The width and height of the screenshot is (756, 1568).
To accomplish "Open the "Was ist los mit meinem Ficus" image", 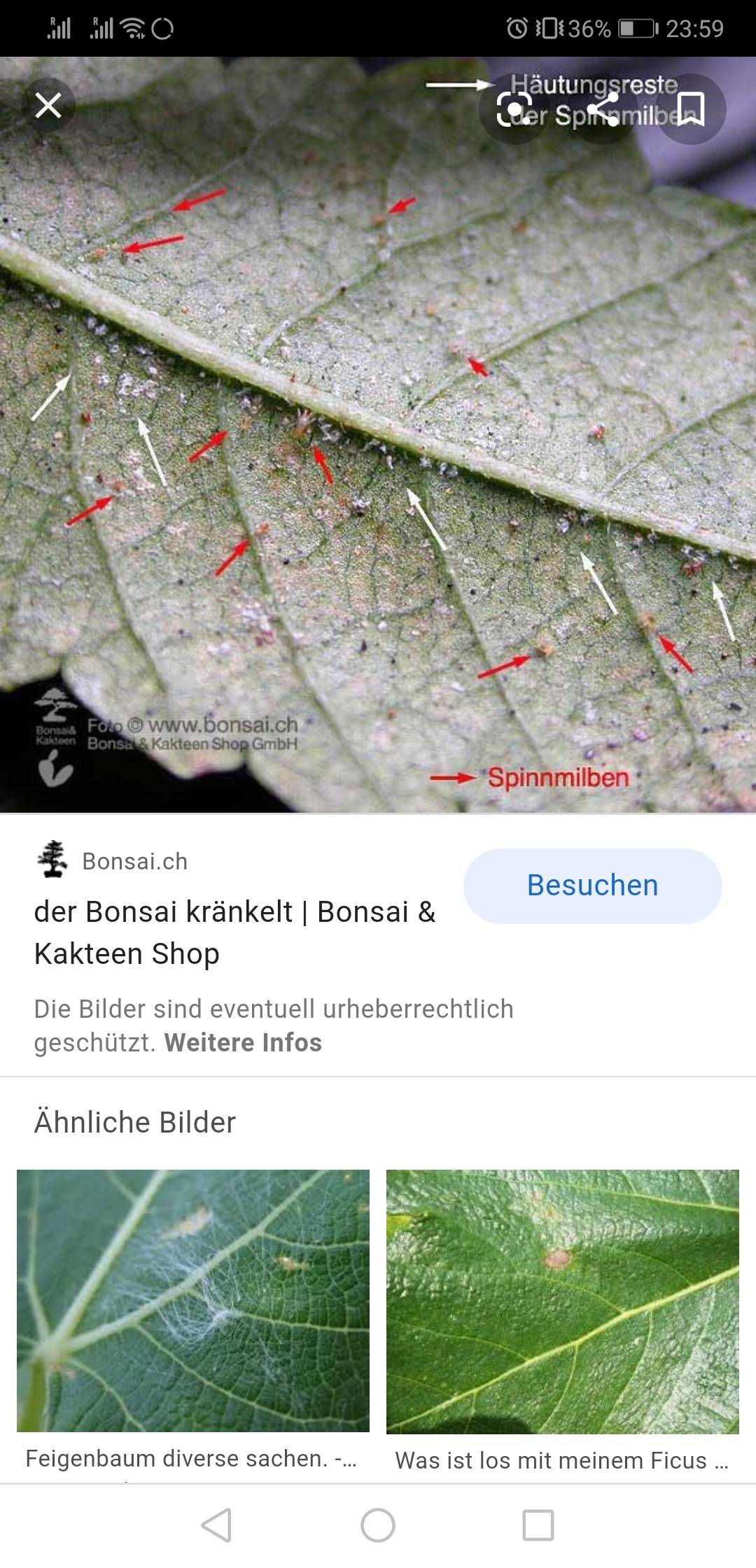I will coord(563,1302).
